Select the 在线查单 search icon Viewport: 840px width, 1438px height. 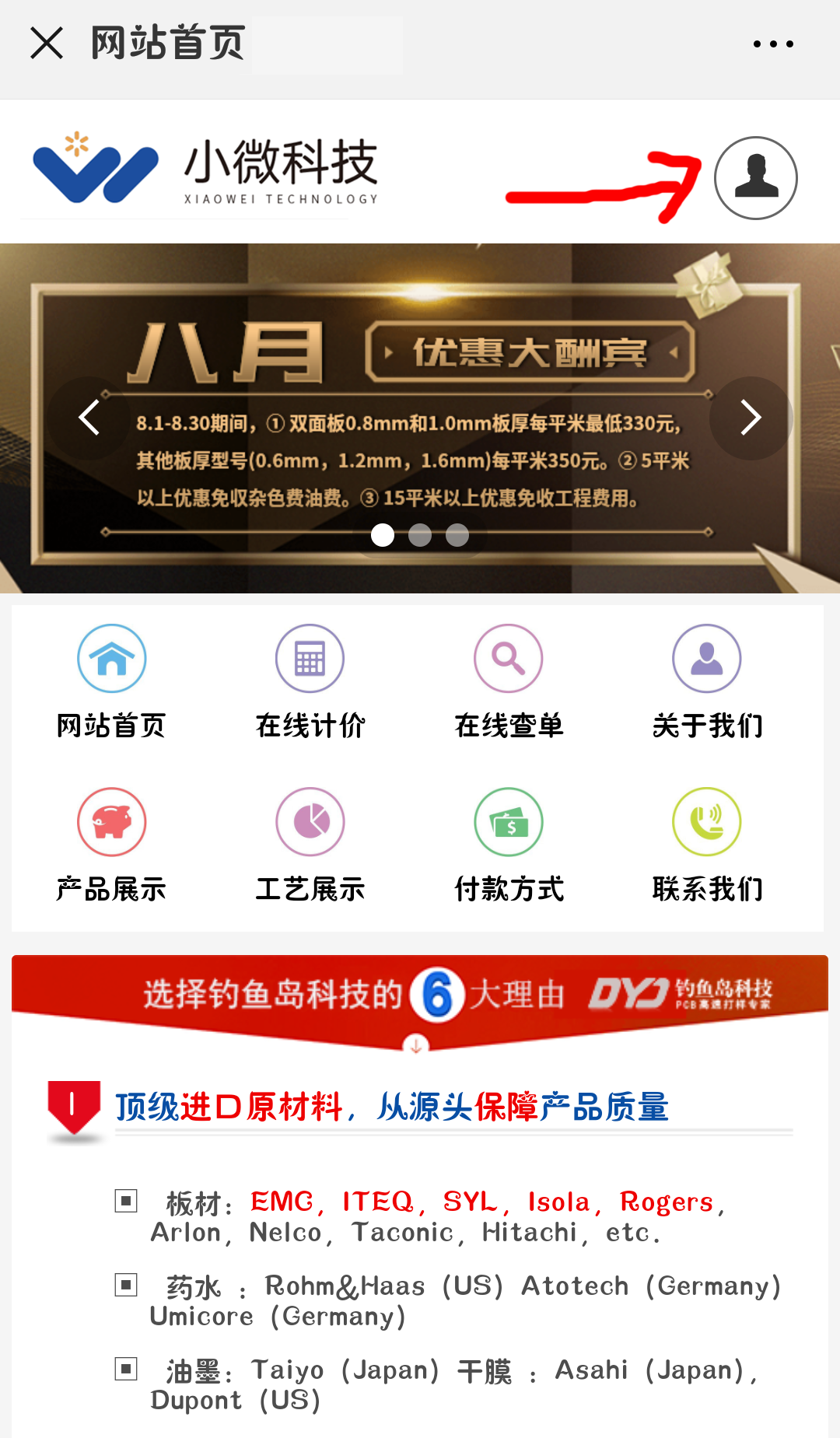508,657
